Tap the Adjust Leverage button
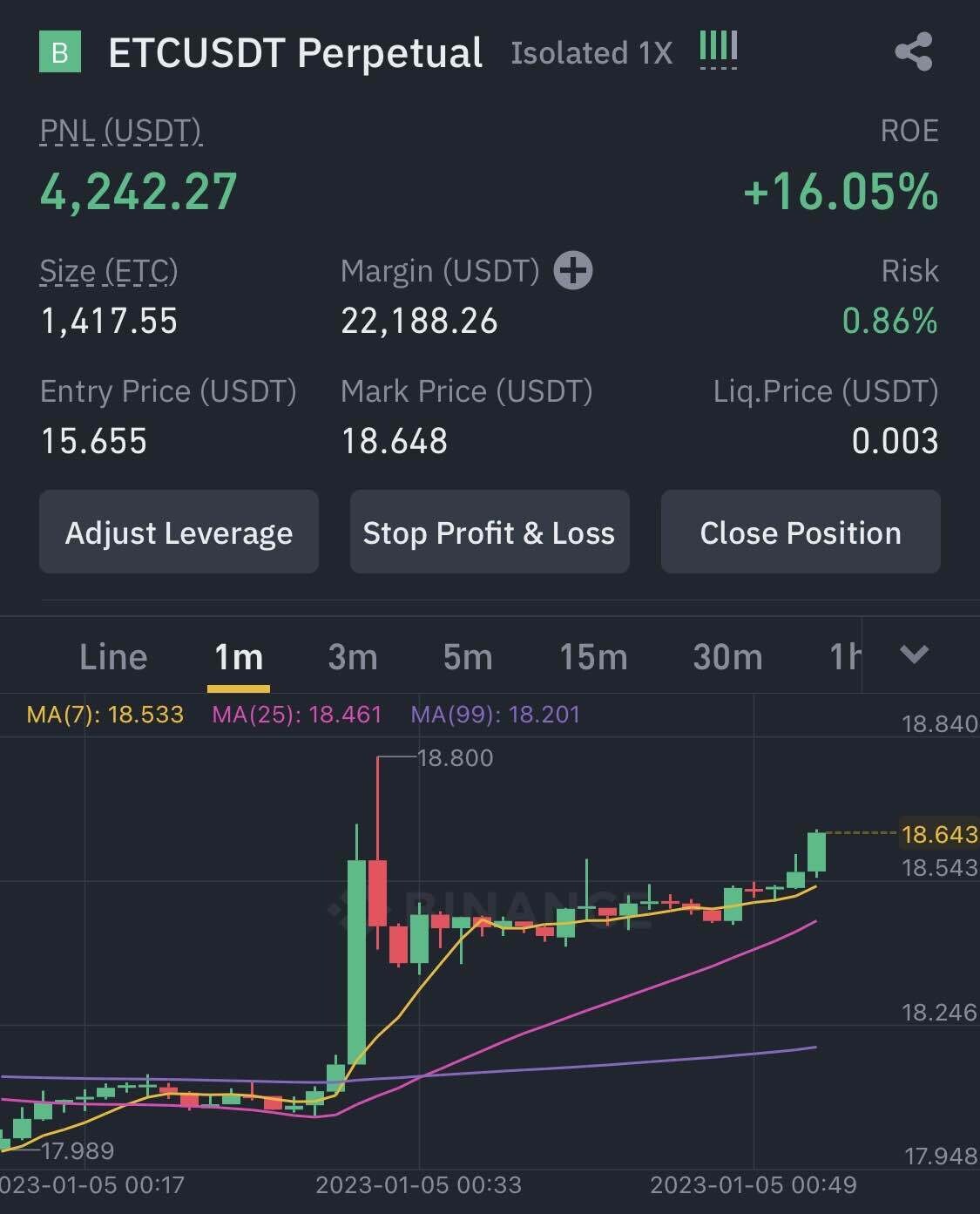 179,532
